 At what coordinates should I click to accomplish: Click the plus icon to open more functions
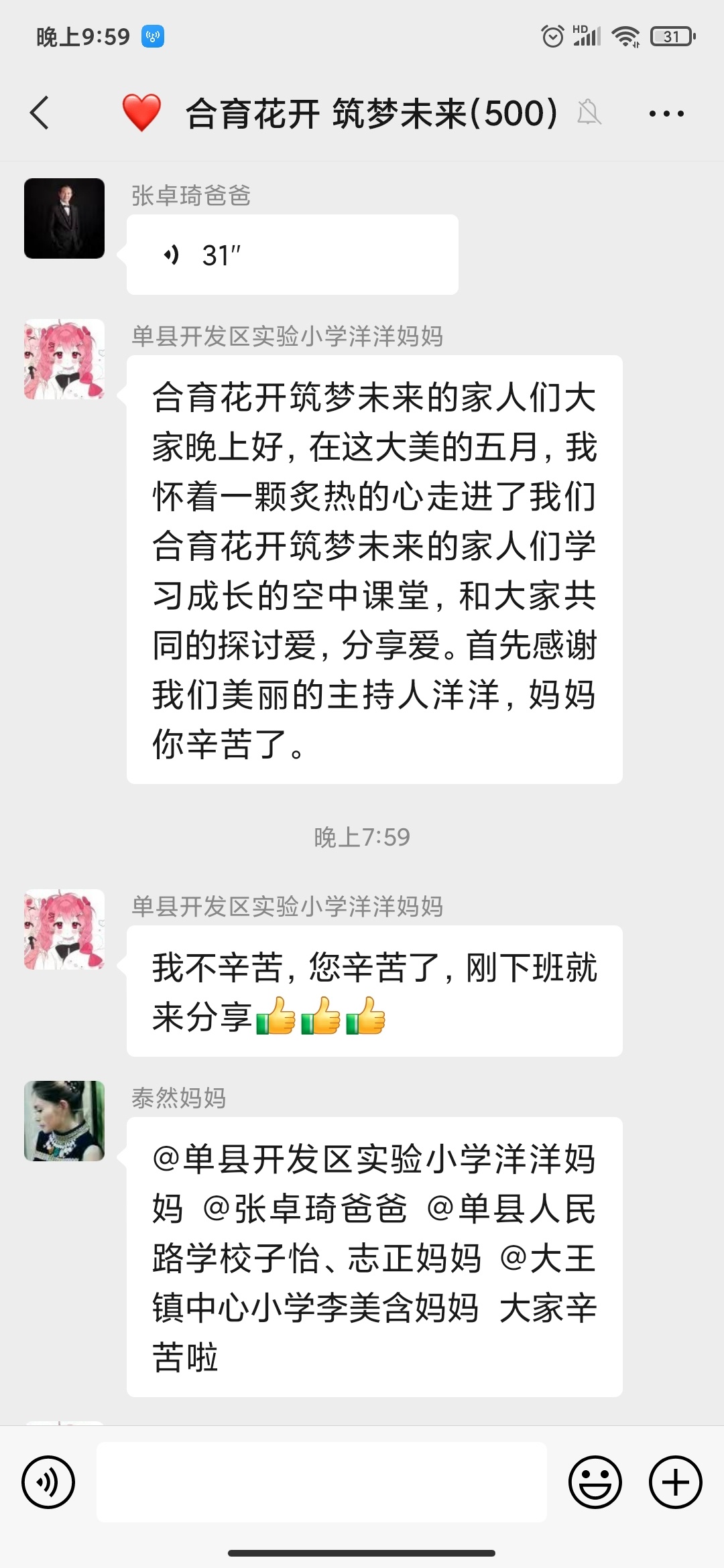pyautogui.click(x=674, y=1482)
